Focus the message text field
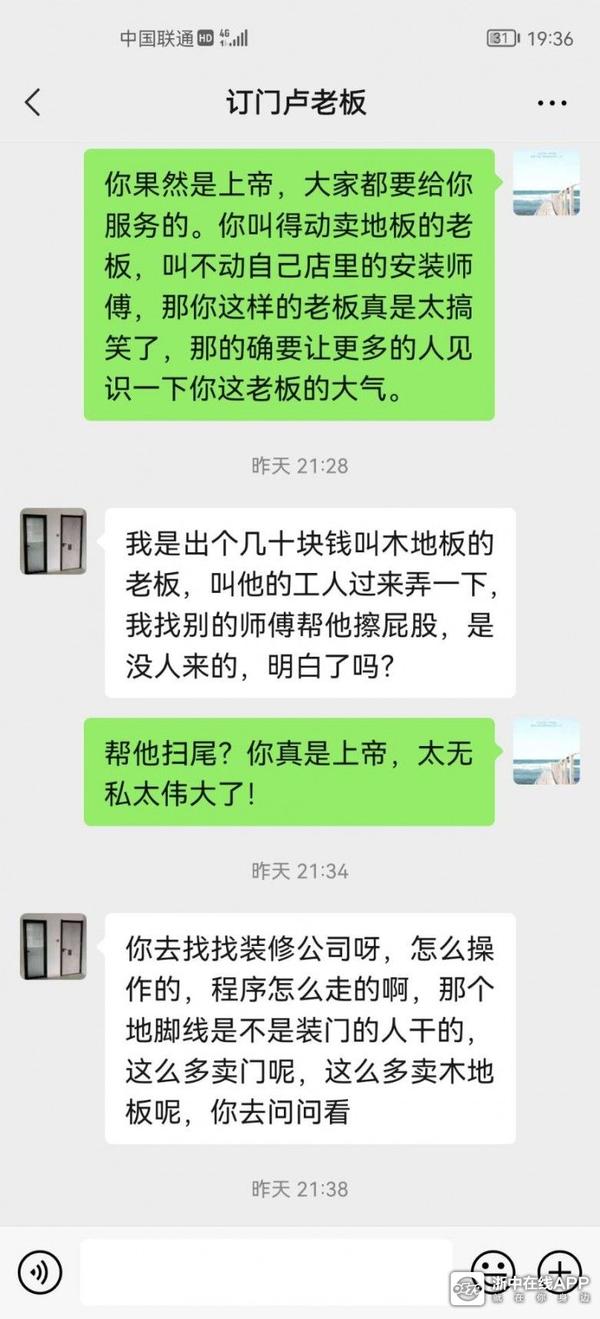600x1319 pixels. pos(265,1272)
